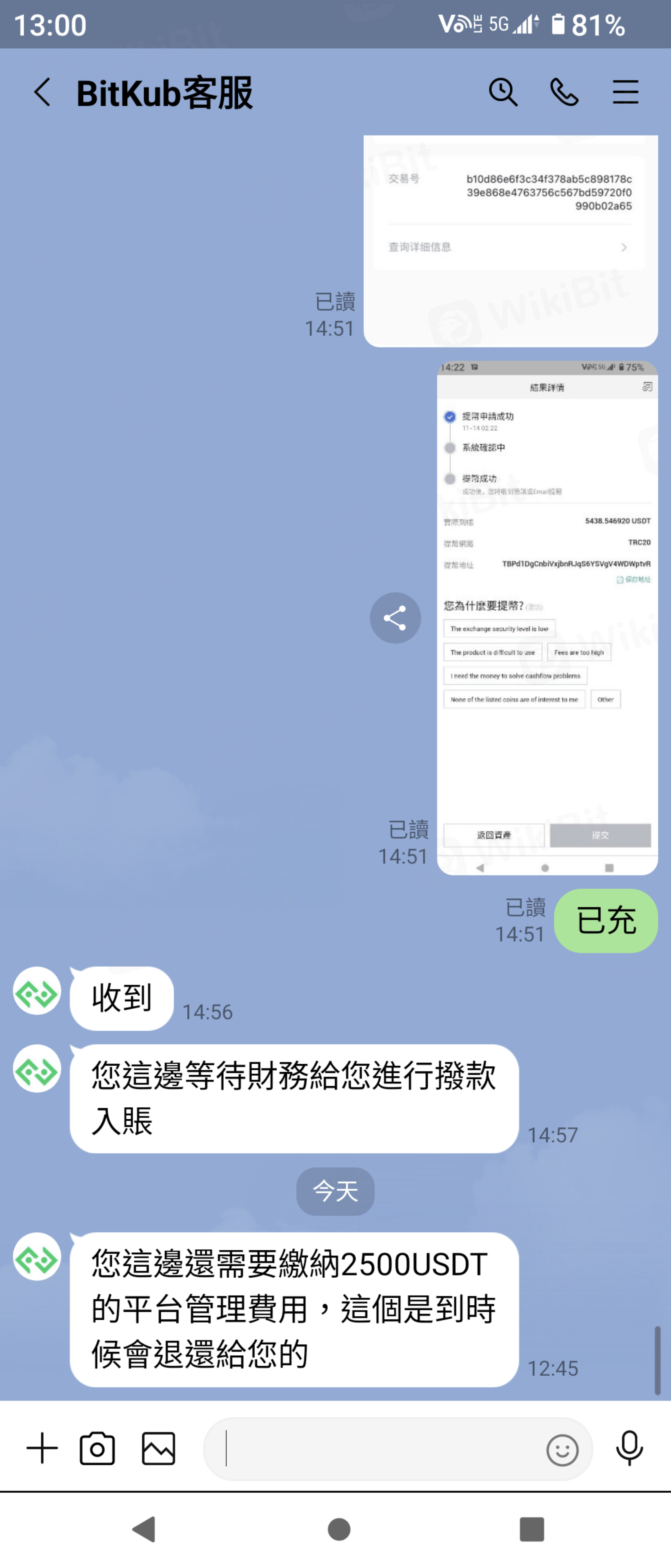Viewport: 671px width, 1568px height.
Task: Open the plus attachment menu
Action: click(x=42, y=1448)
